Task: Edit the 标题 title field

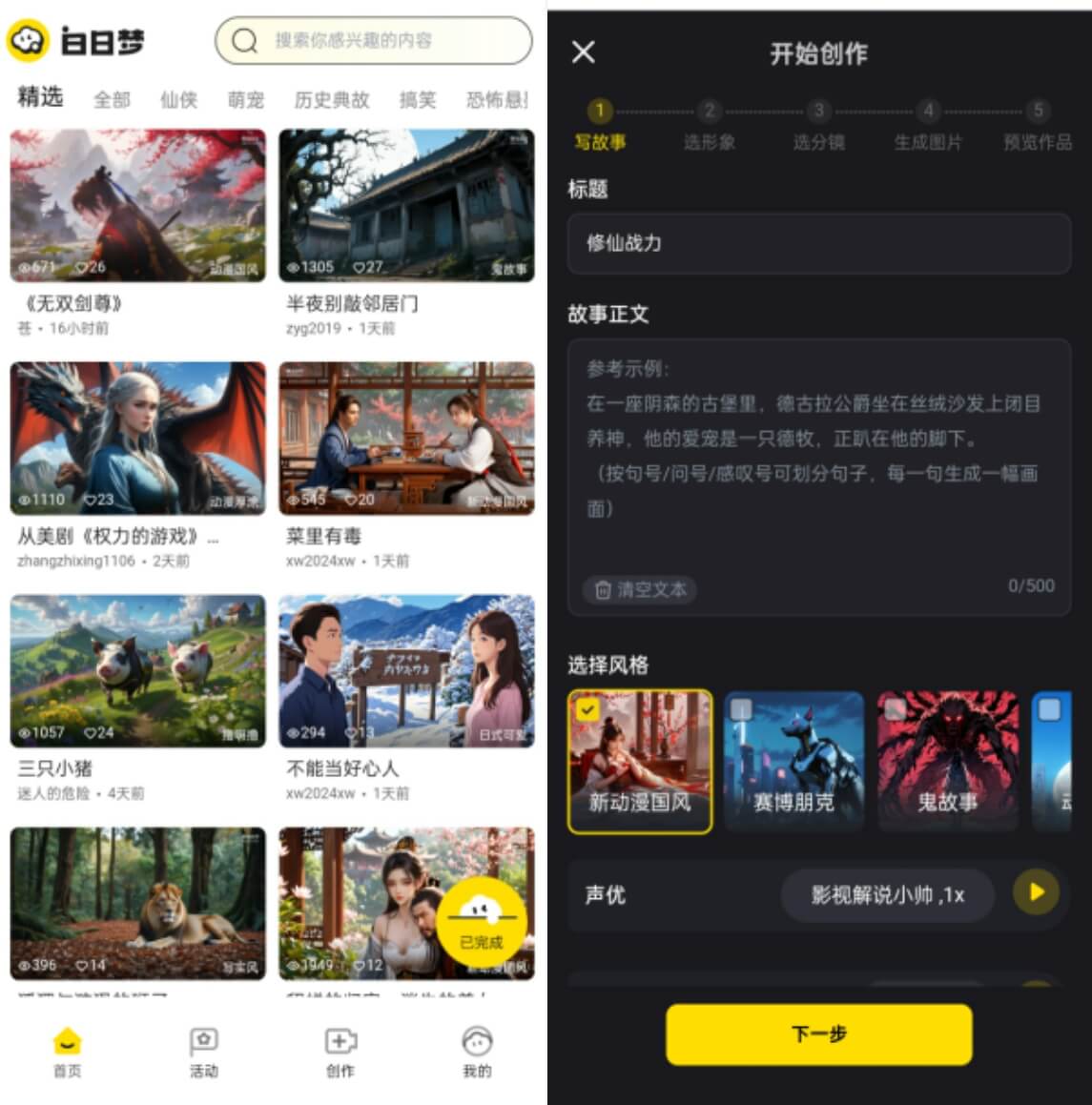Action: [818, 243]
